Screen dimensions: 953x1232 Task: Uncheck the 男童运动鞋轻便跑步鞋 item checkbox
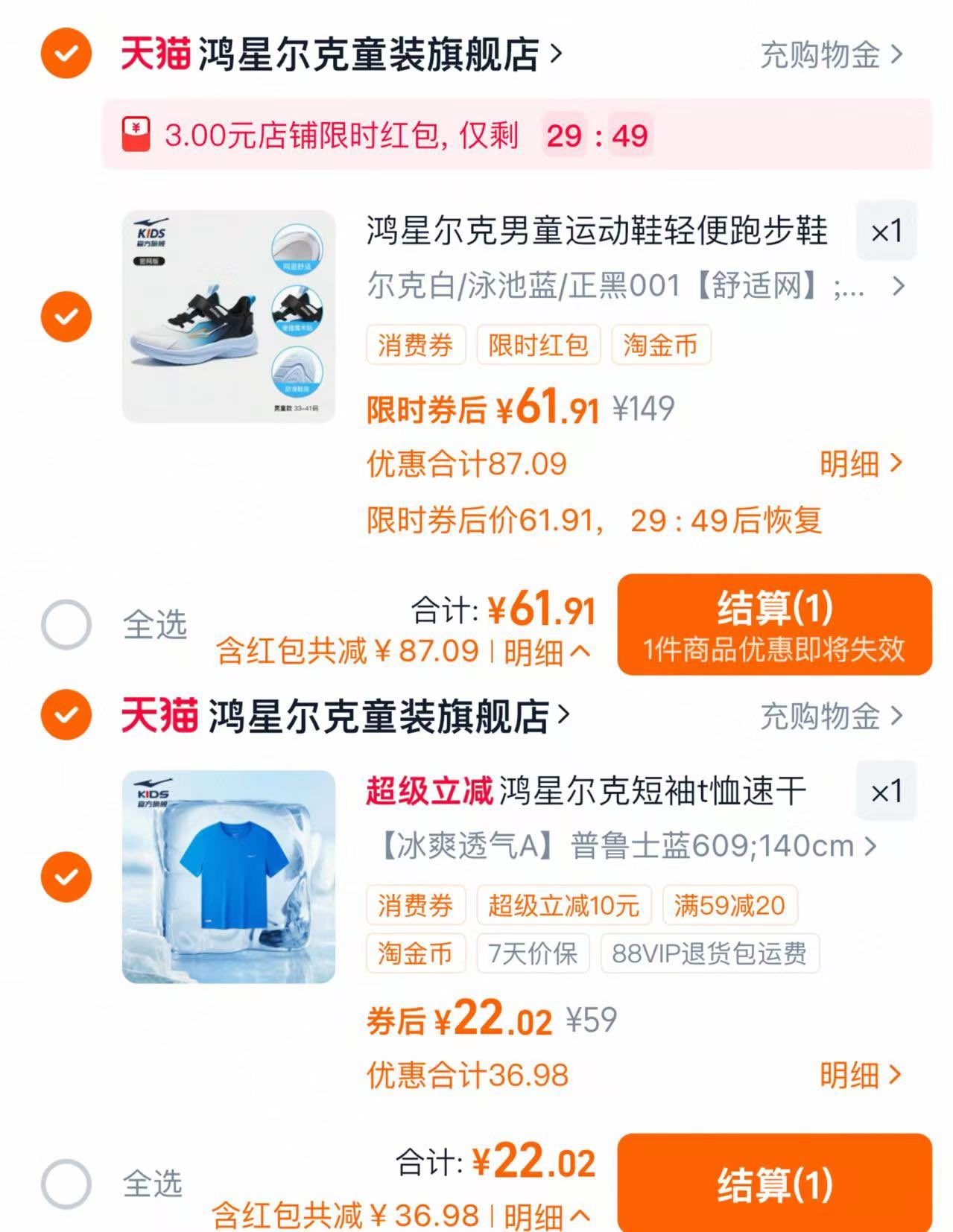tap(66, 317)
